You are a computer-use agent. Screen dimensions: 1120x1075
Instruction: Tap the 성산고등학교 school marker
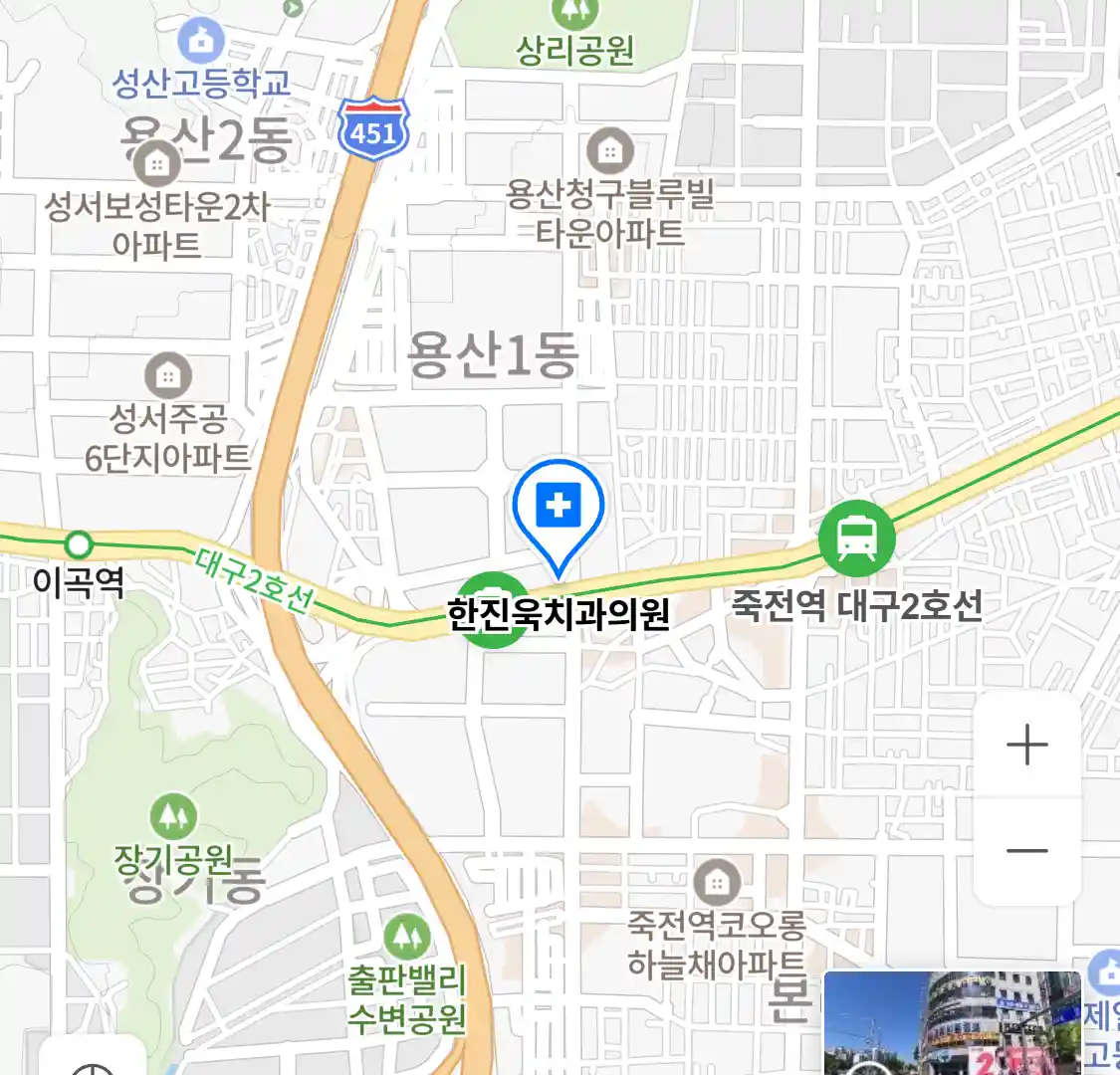point(200,42)
